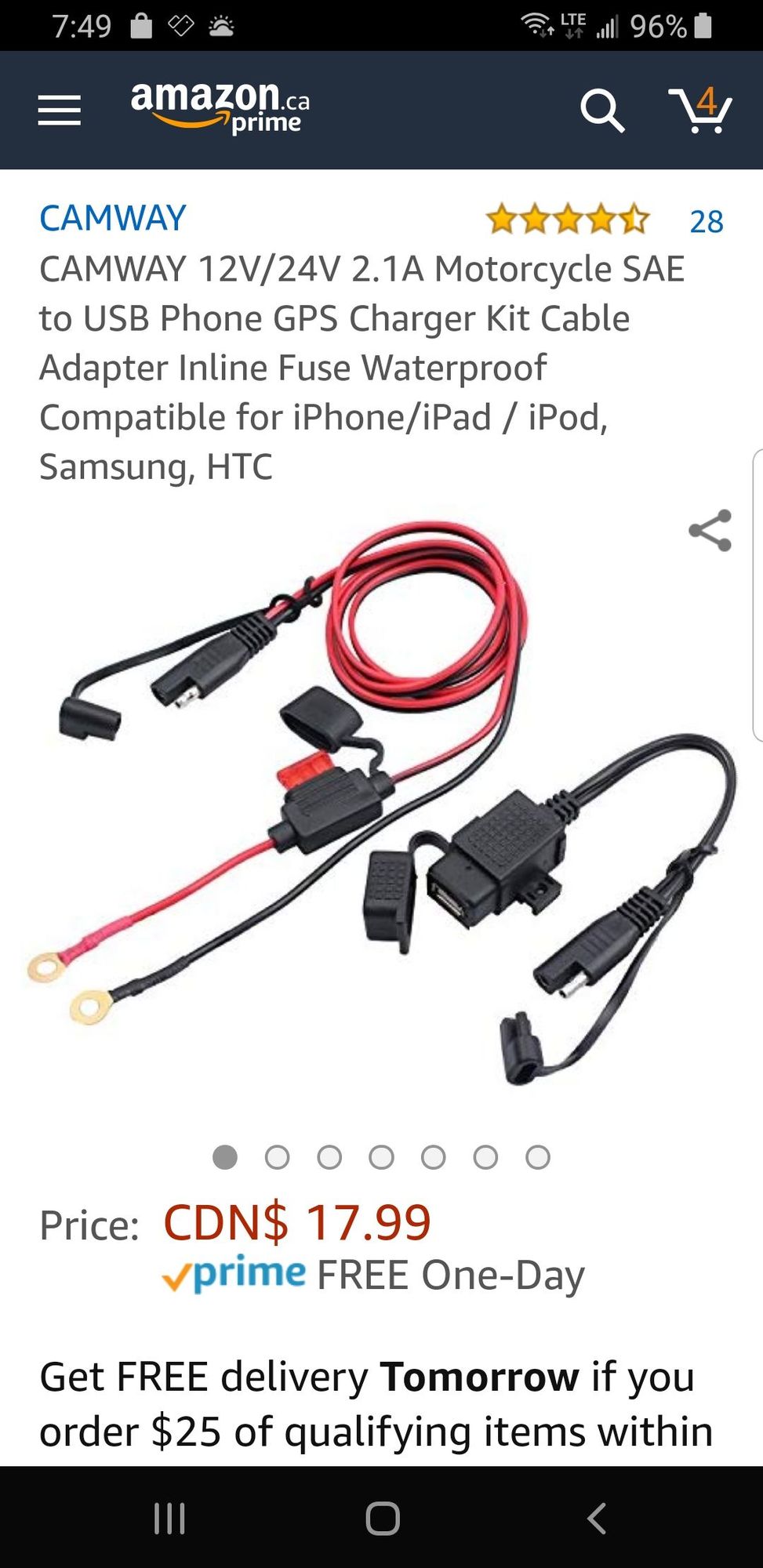The image size is (763, 1568).
Task: Share this product
Action: pos(710,531)
